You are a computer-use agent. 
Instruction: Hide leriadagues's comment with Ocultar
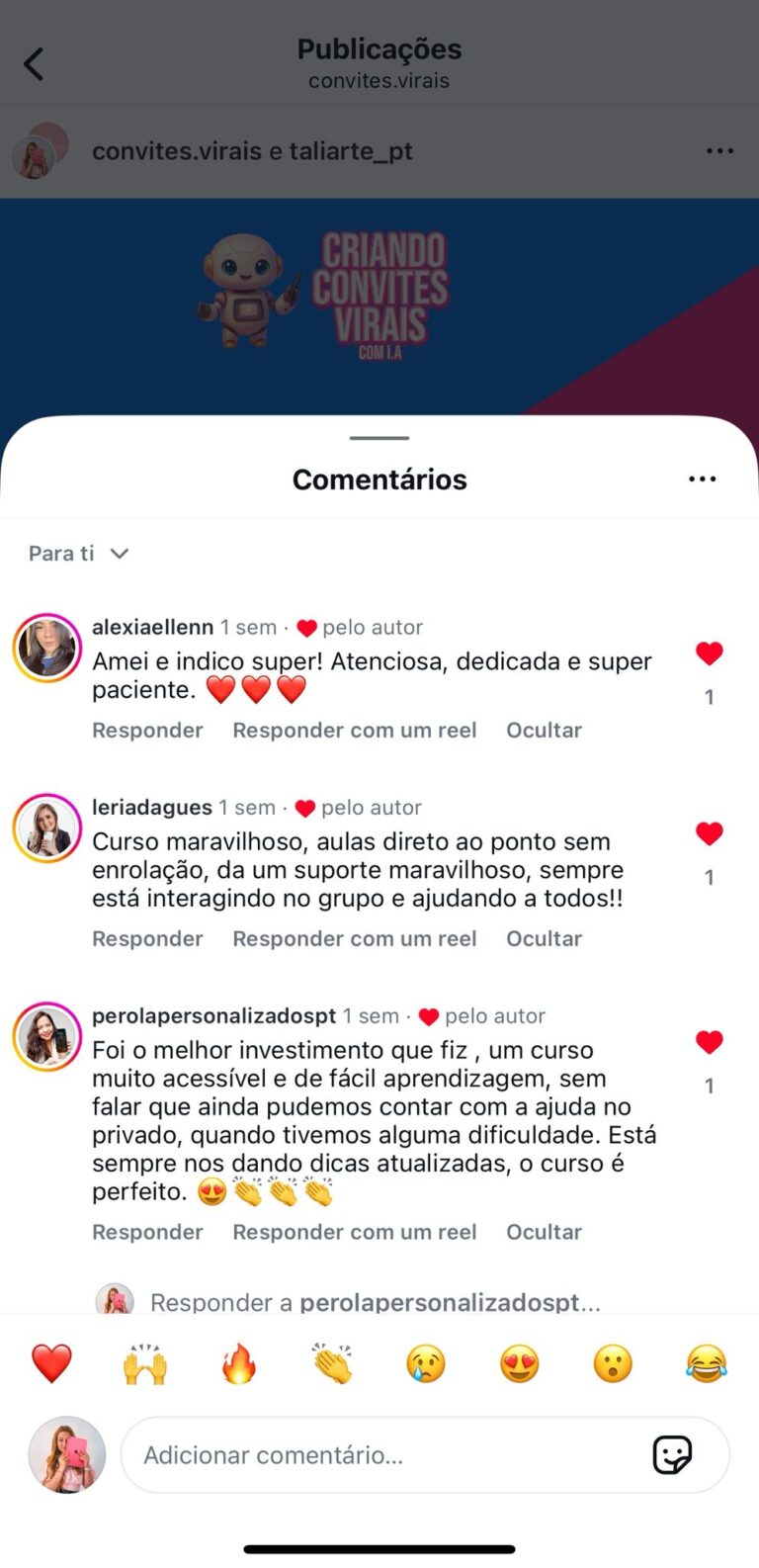click(x=544, y=939)
